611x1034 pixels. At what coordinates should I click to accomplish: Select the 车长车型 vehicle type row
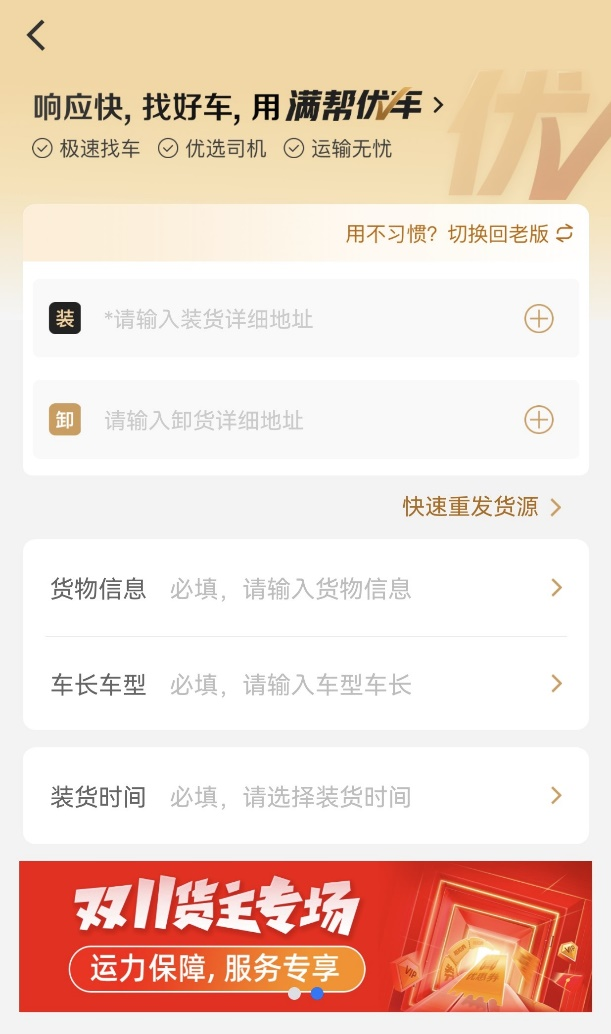[305, 685]
